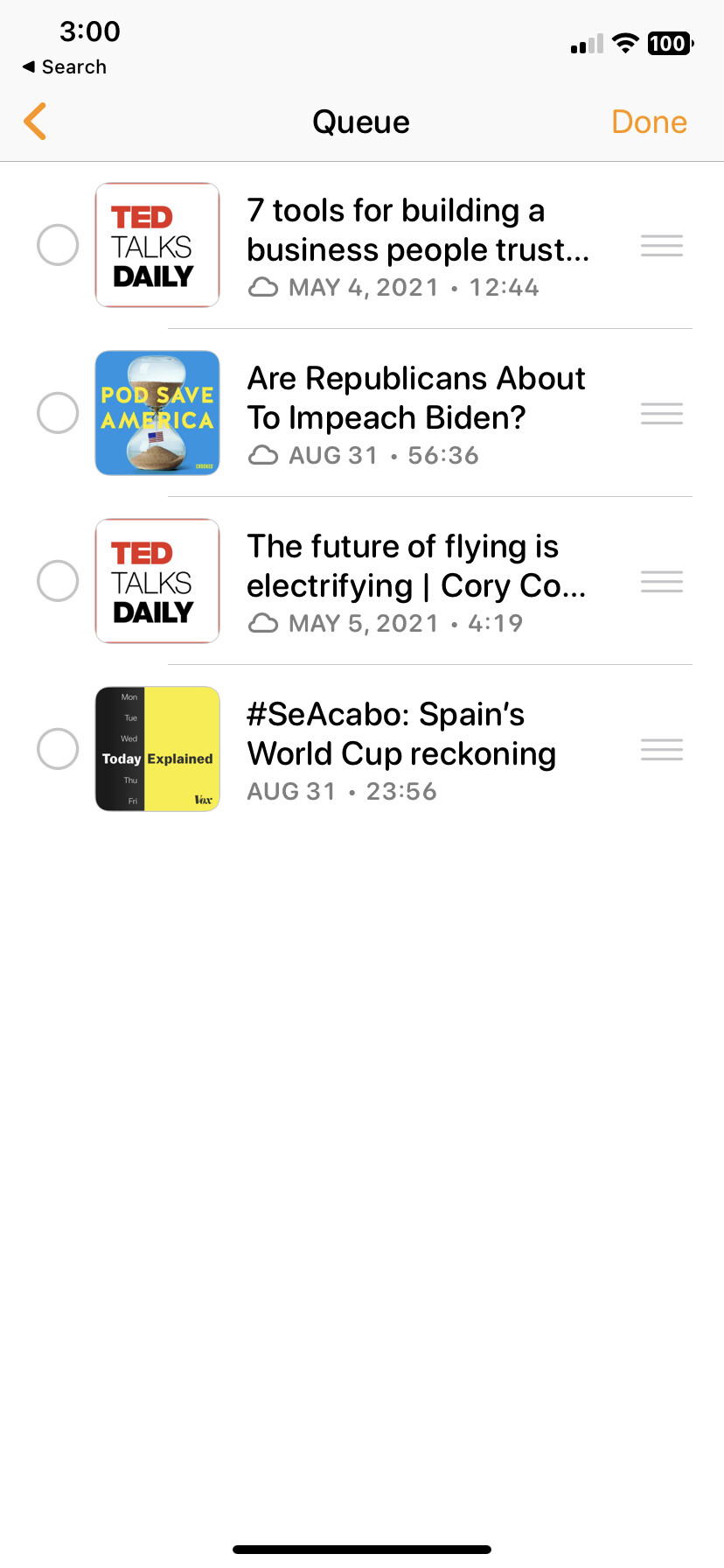Tap reorder handle for the Impeach Biden episode
The image size is (724, 1568).
[662, 414]
